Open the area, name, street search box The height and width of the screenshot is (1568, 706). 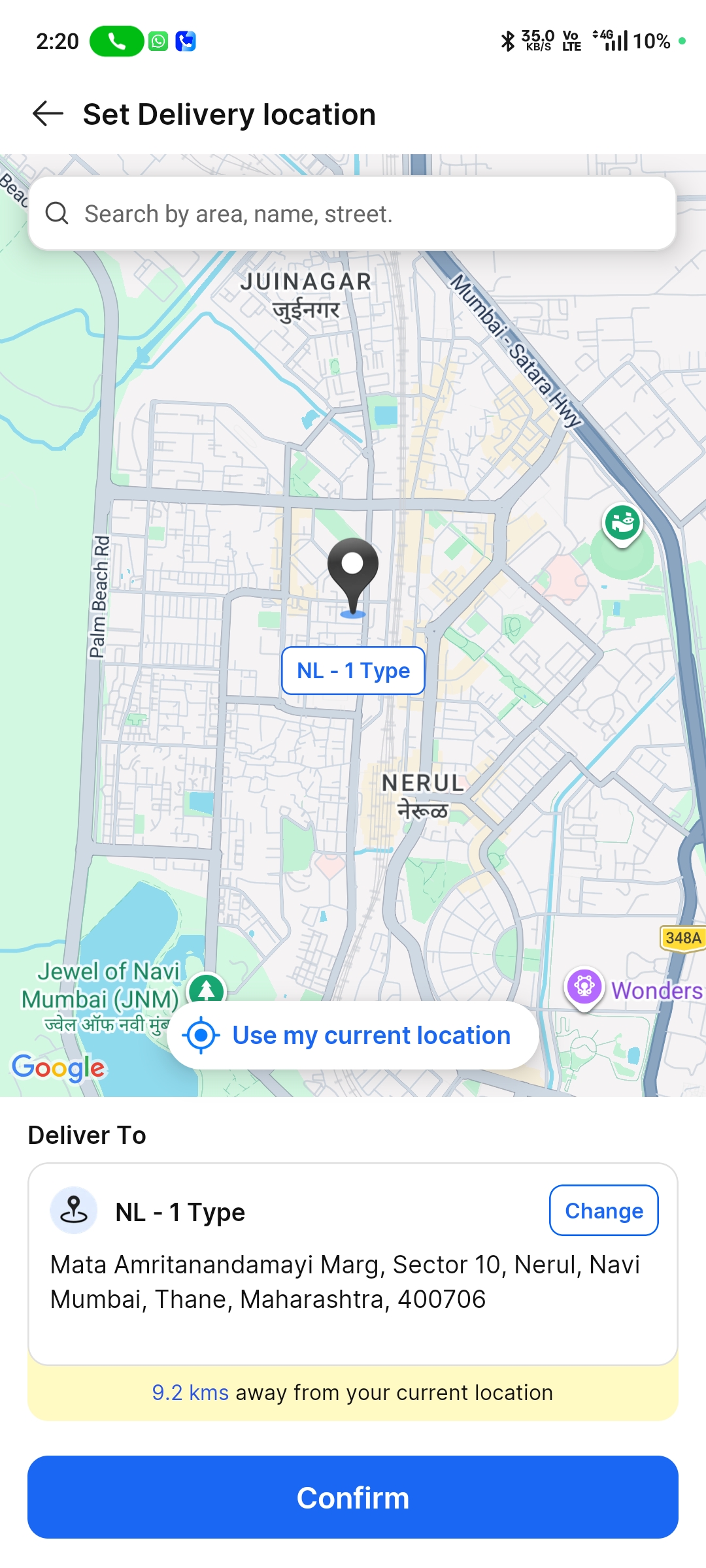pos(353,214)
